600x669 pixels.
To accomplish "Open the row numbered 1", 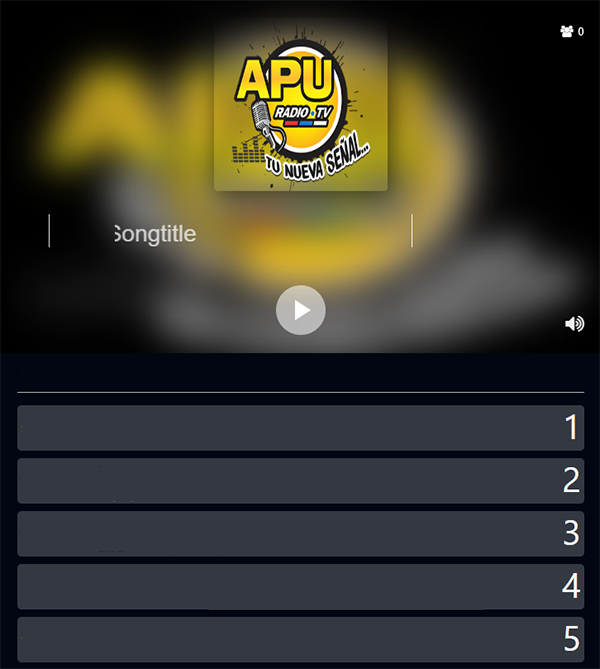I will [300, 428].
